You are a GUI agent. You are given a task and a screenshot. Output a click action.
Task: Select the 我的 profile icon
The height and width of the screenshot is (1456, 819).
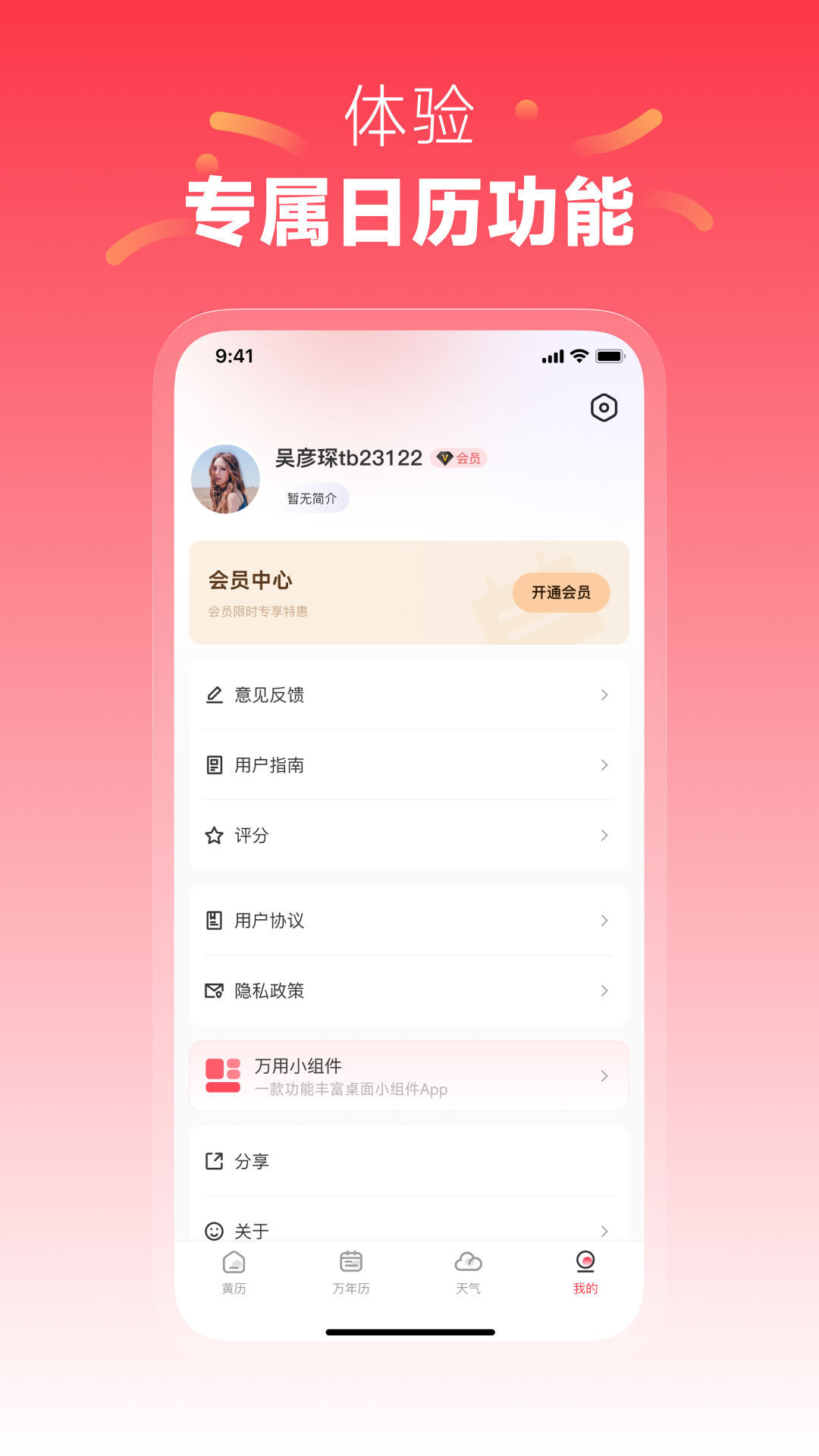coord(584,1260)
